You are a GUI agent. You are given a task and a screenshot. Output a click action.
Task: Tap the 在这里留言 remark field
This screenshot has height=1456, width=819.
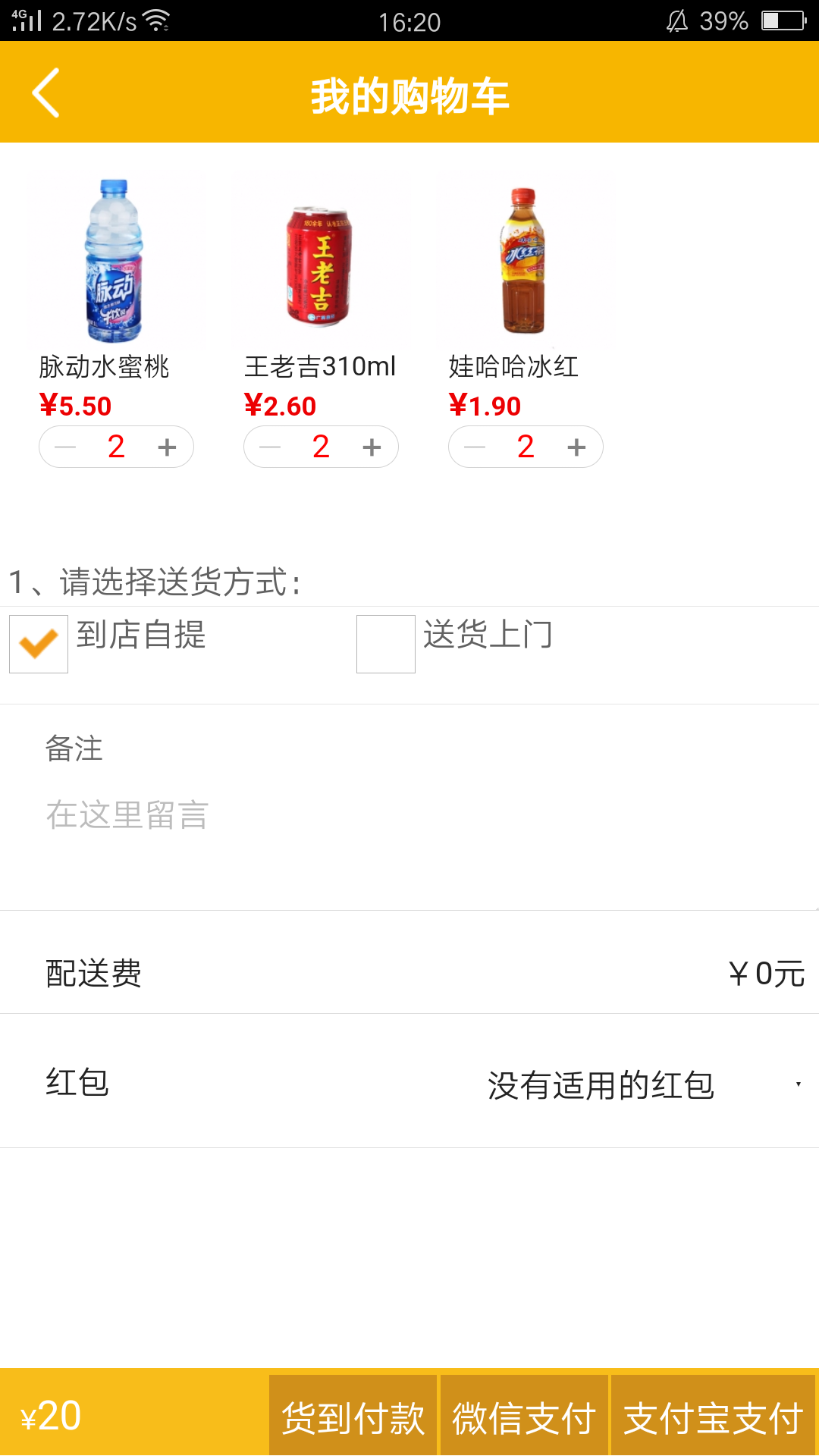409,815
